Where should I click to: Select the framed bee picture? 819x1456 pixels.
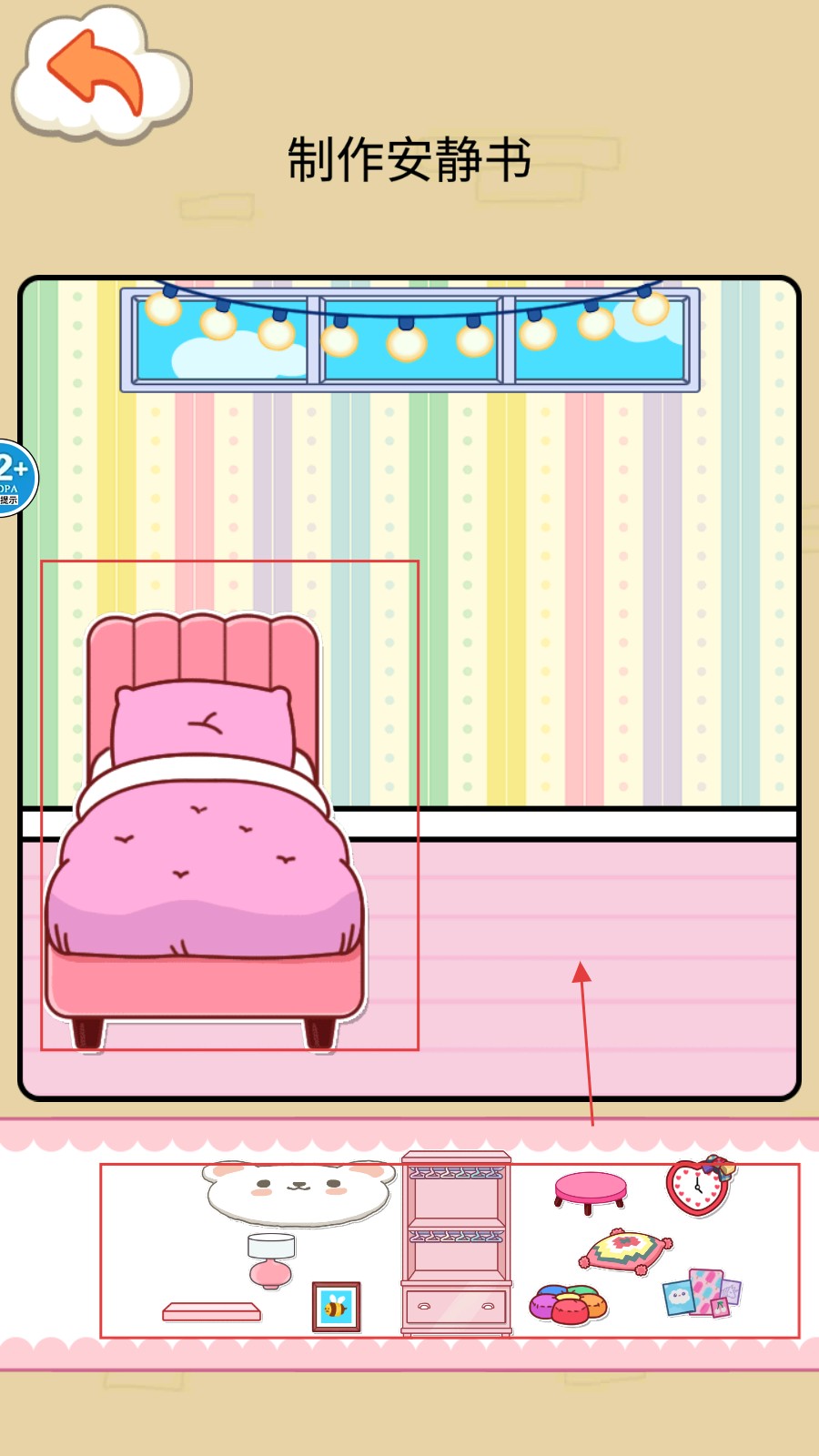click(x=336, y=1307)
